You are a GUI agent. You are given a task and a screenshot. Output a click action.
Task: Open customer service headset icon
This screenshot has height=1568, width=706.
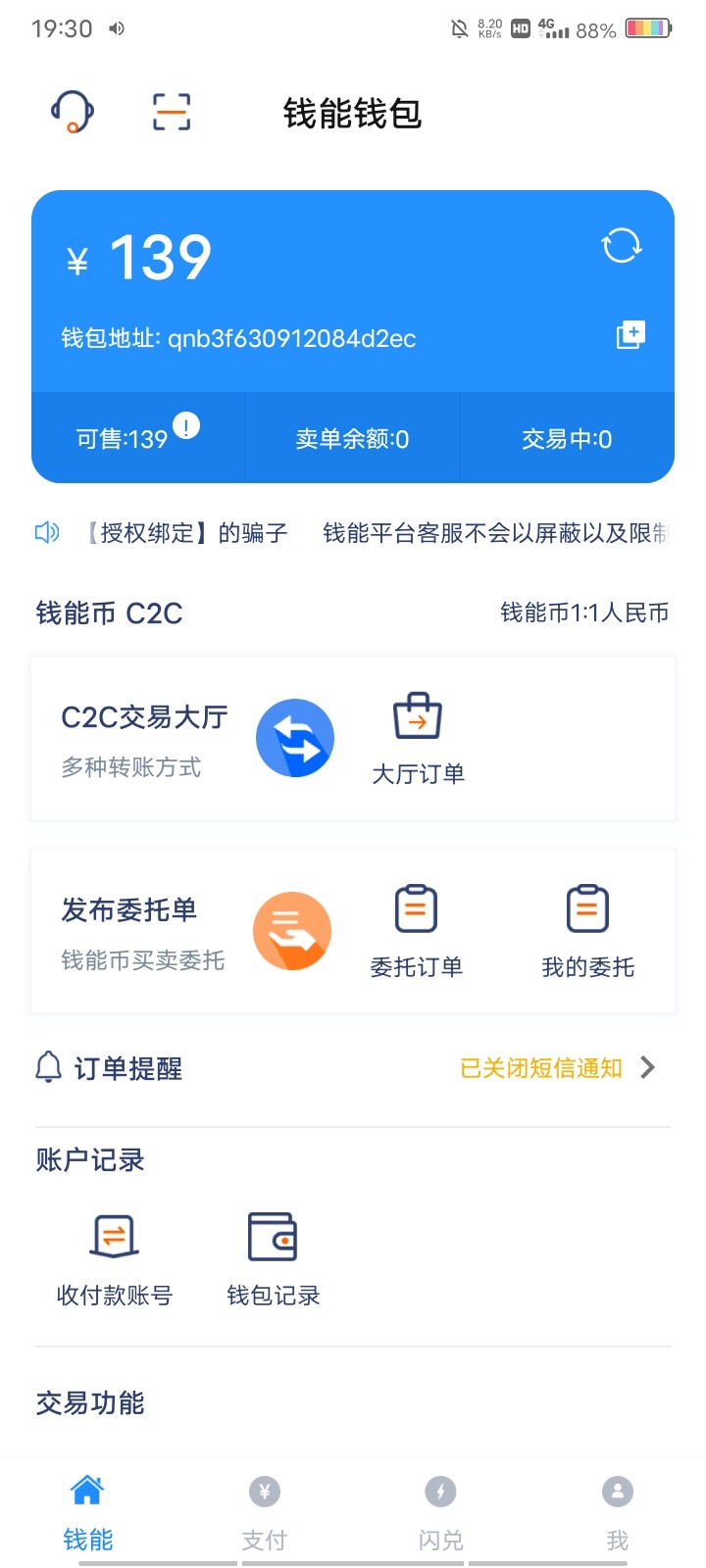point(73,112)
